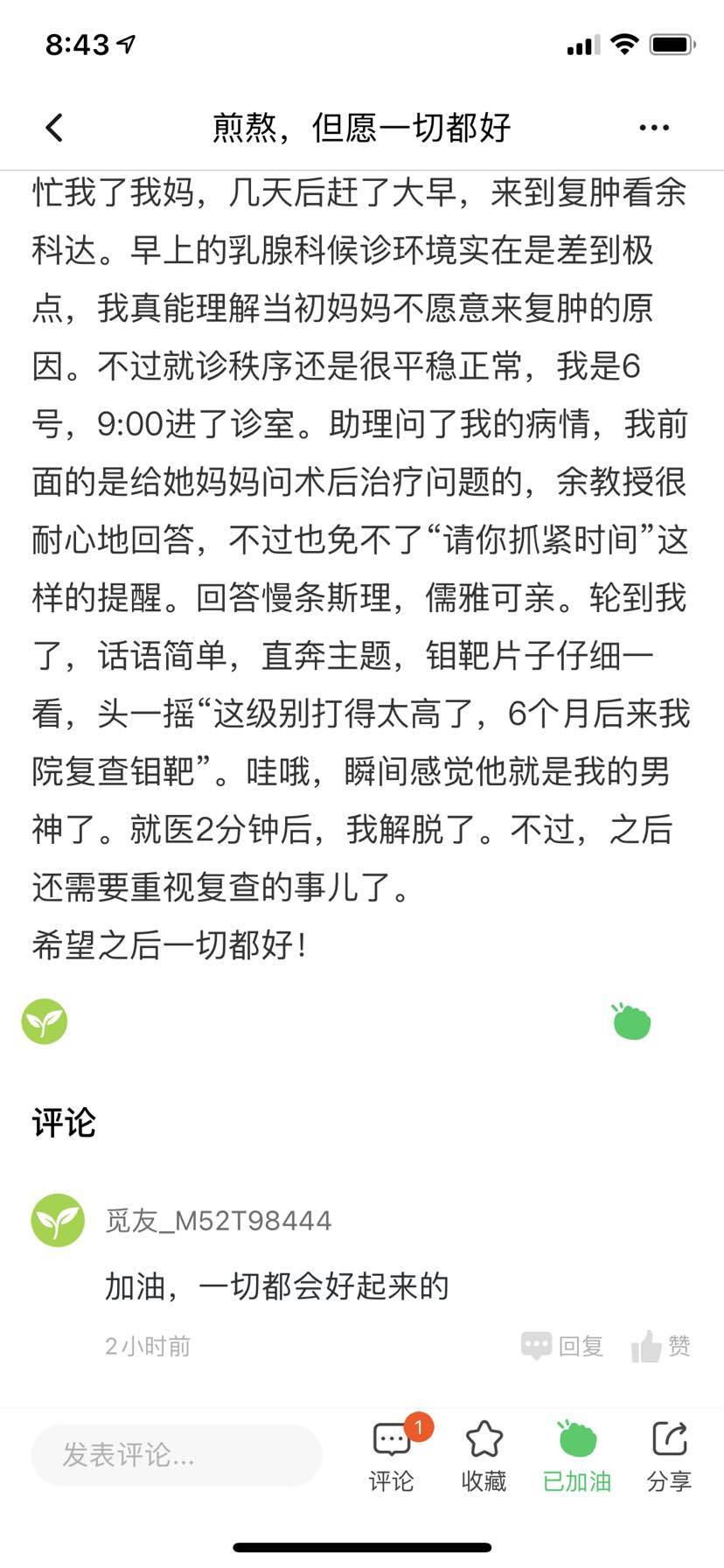Viewport: 724px width, 1568px height.
Task: Tap the post author's leaf avatar
Action: click(45, 1021)
